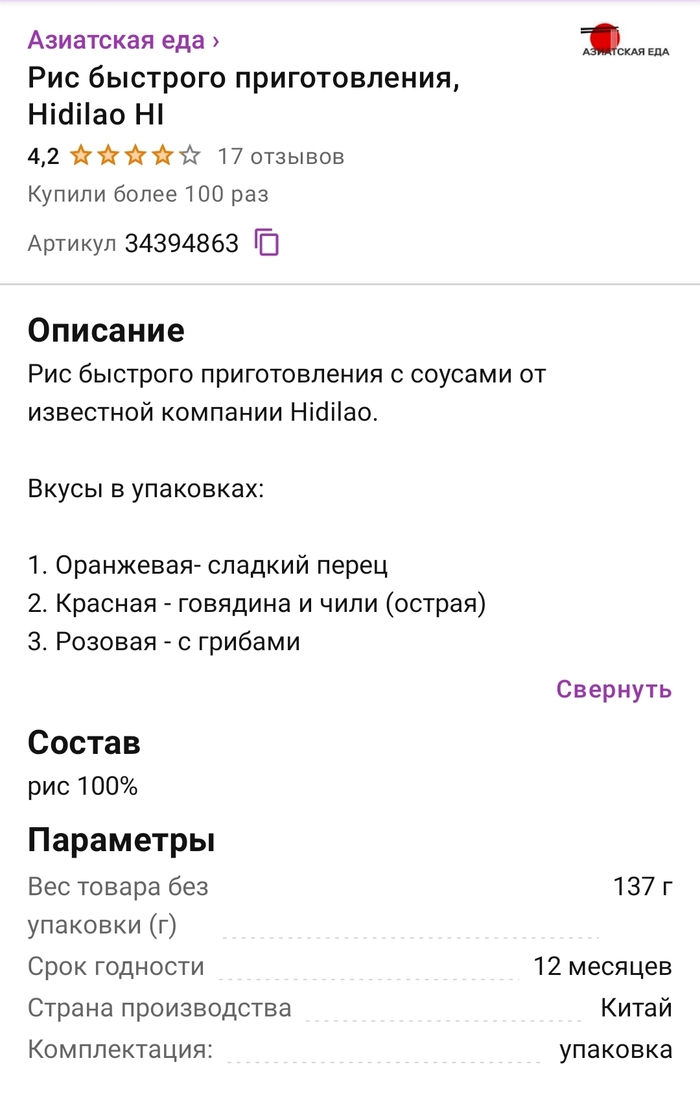This screenshot has width=700, height=1102.
Task: Tap the Азиатская еда brand logo
Action: (624, 41)
